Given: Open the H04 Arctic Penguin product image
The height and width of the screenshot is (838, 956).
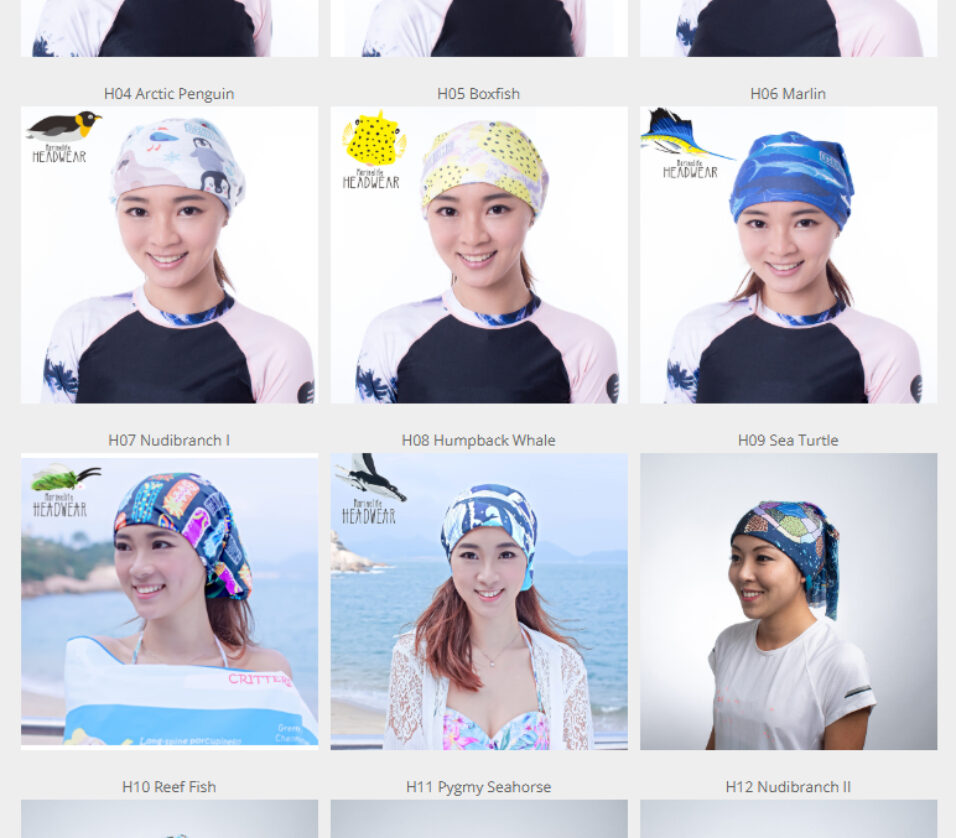Looking at the screenshot, I should 169,255.
